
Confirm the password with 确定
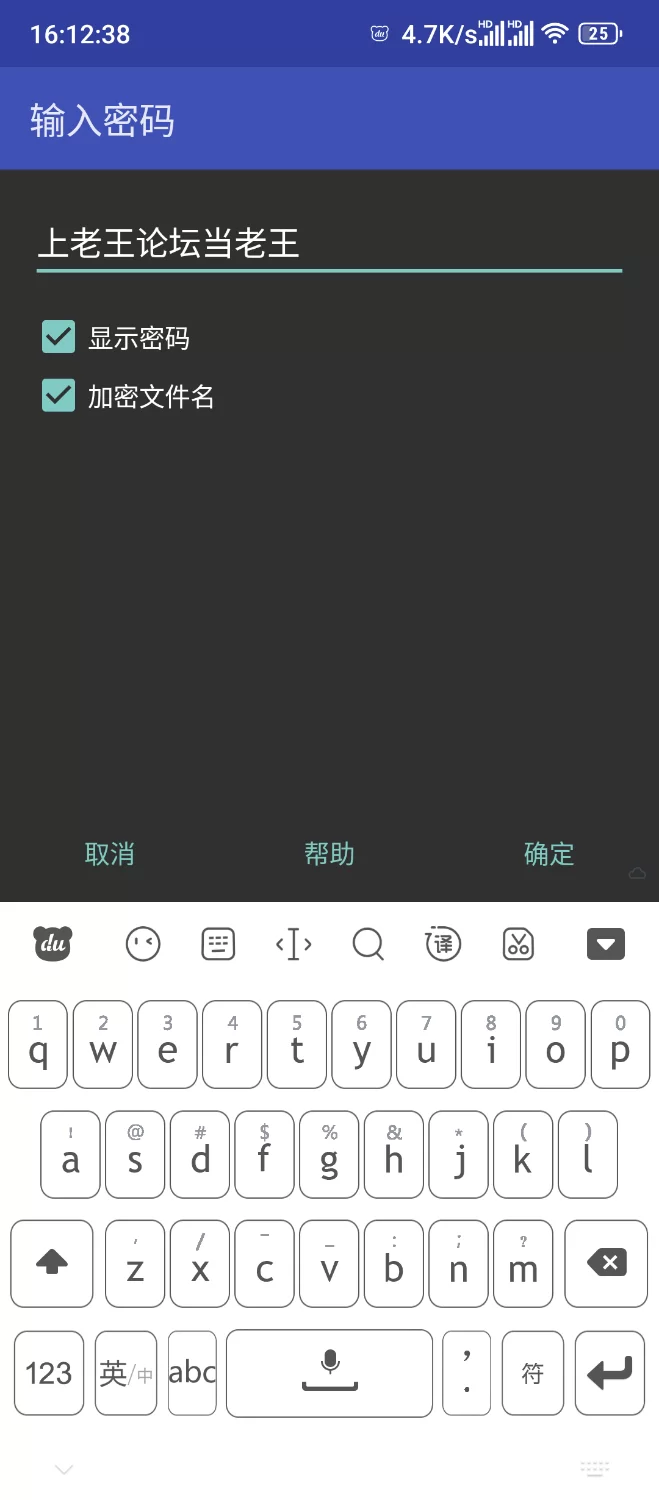(549, 853)
